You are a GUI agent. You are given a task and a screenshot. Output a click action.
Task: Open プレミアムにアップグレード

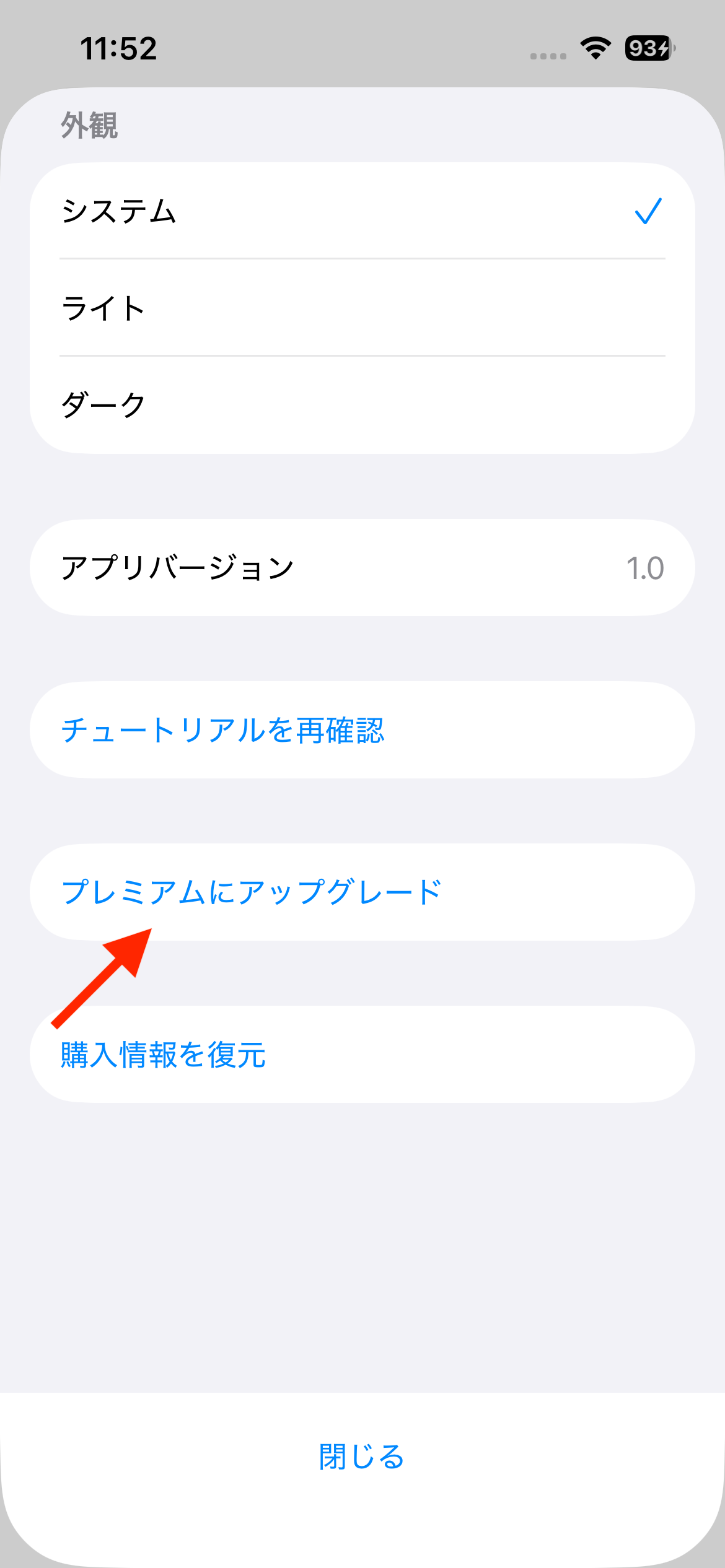click(x=251, y=890)
